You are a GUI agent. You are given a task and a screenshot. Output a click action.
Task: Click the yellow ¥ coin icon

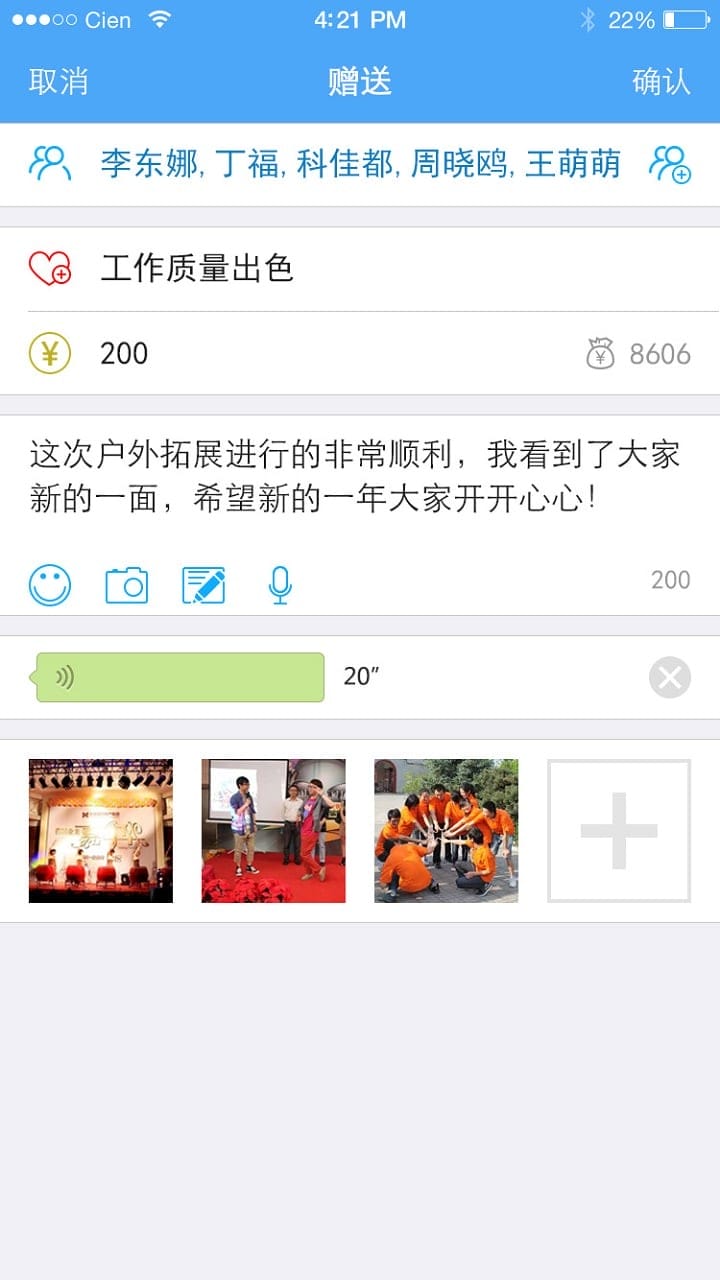point(48,353)
